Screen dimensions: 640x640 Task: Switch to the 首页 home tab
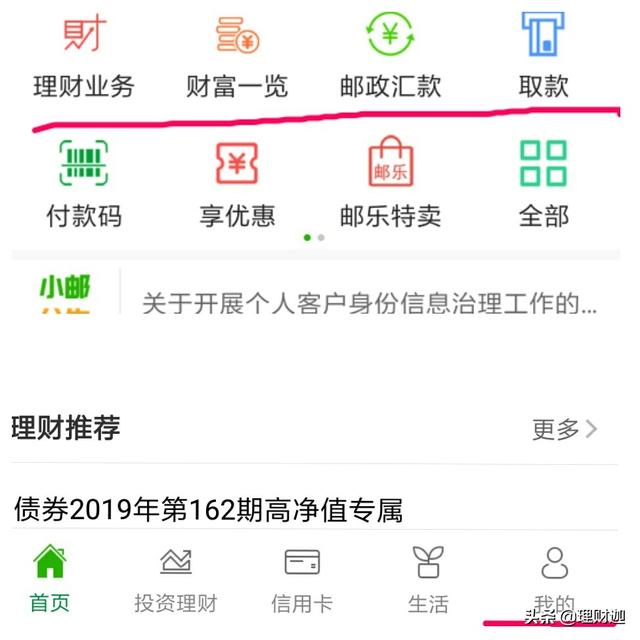(50, 580)
